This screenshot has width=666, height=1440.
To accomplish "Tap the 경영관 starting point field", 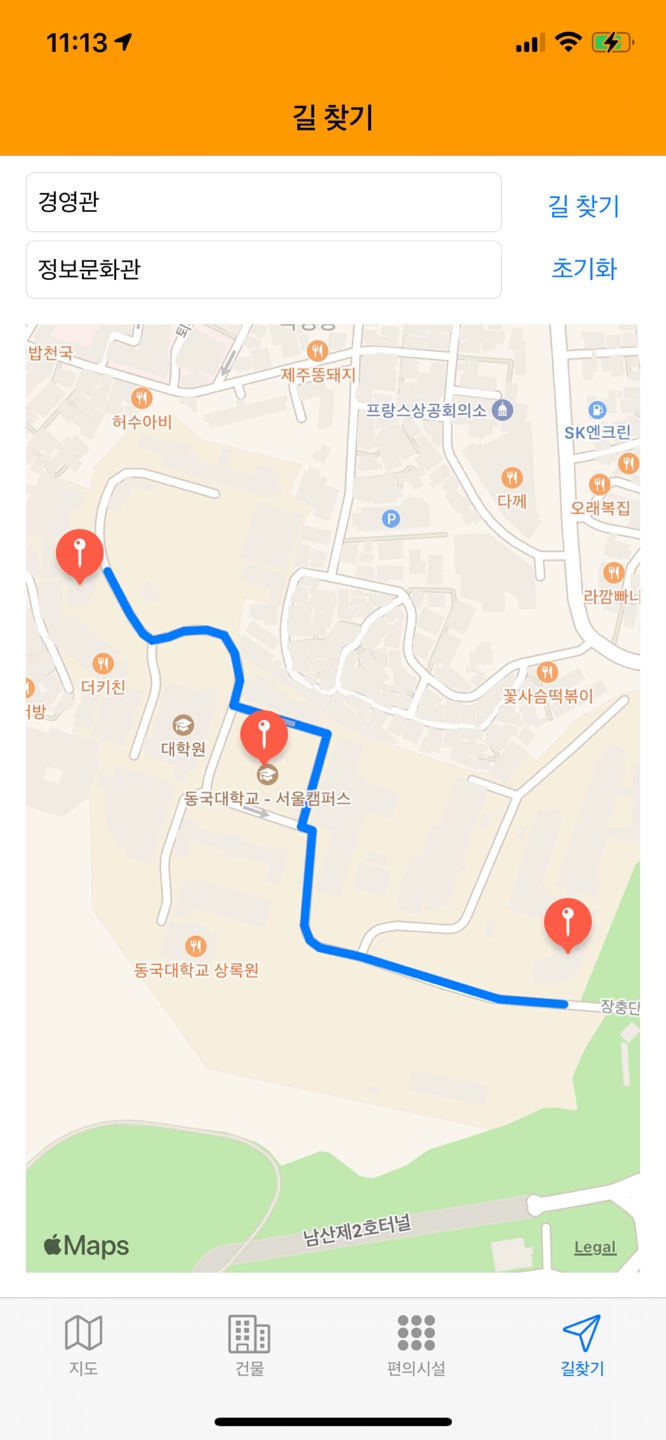I will (x=263, y=202).
